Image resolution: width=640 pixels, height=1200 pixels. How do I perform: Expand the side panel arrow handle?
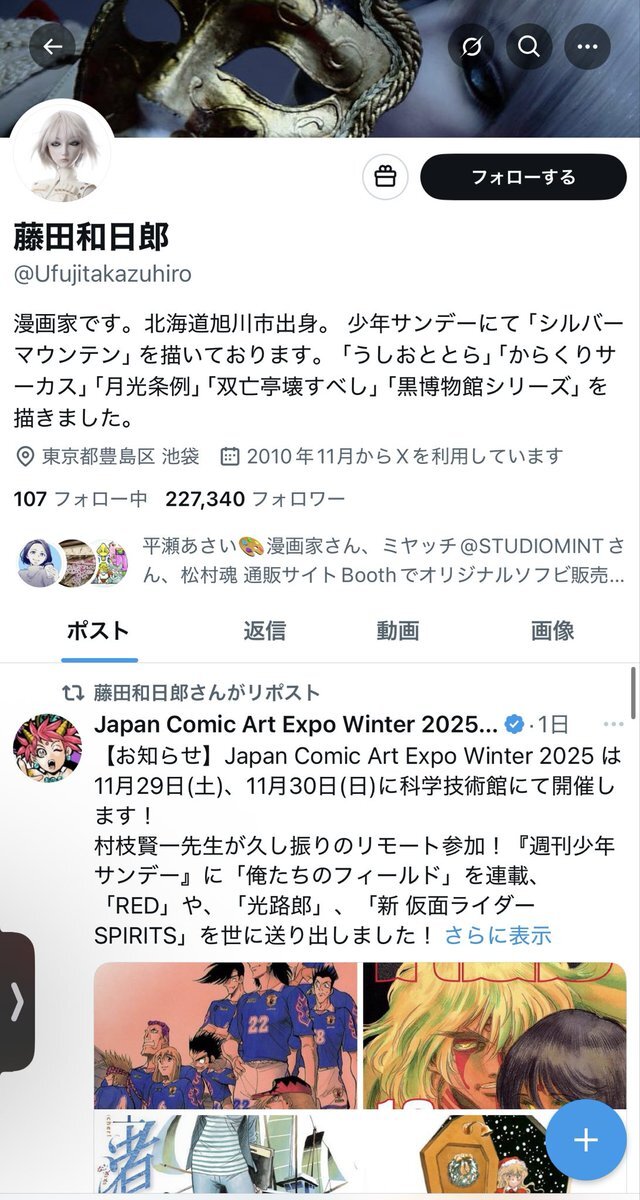[17, 1001]
